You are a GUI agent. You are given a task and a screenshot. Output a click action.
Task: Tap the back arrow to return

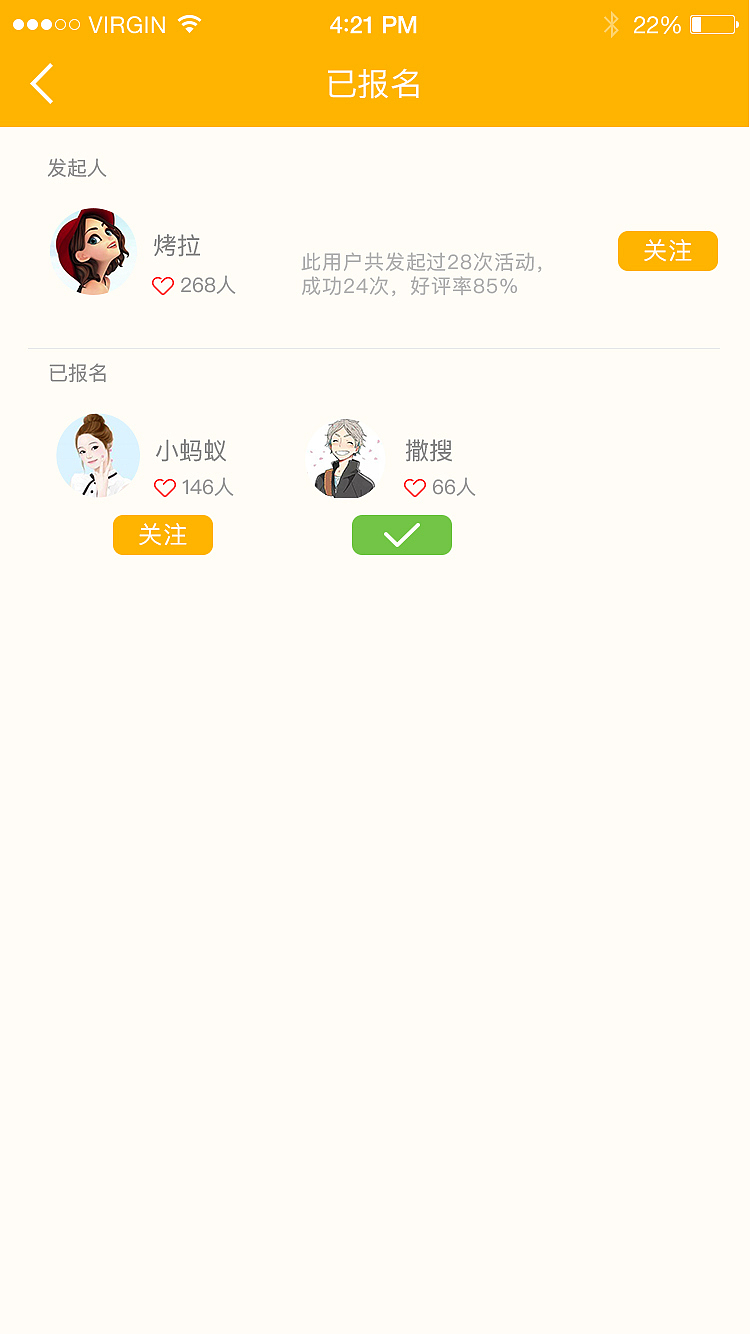coord(42,84)
